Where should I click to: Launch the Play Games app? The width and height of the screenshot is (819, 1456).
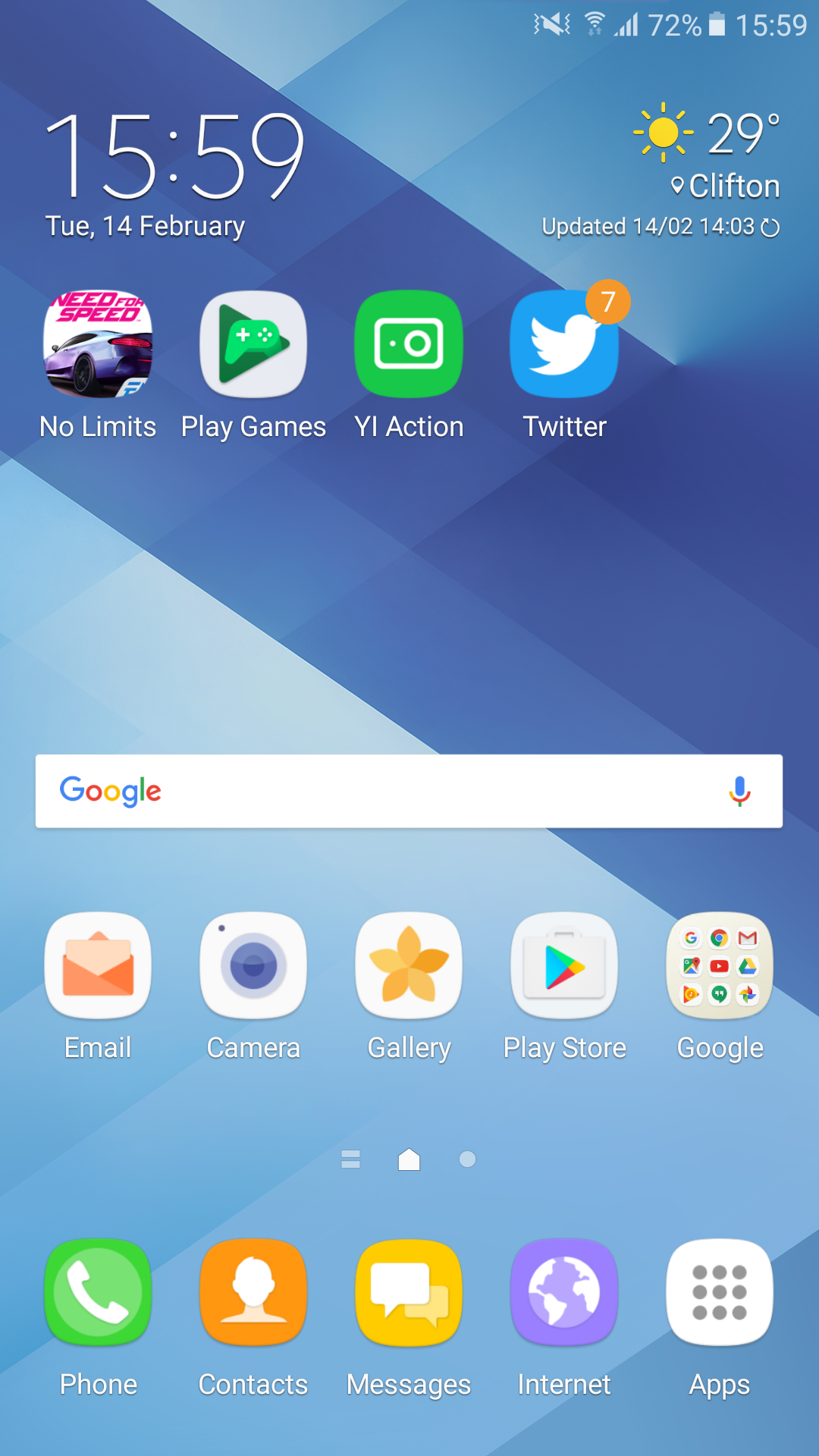click(253, 345)
